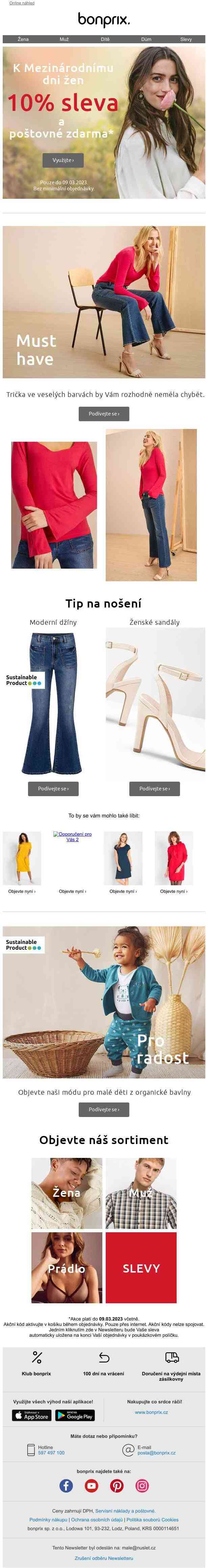Tap the Využijte button on the banner
Image resolution: width=206 pixels, height=1568 pixels.
[63, 160]
